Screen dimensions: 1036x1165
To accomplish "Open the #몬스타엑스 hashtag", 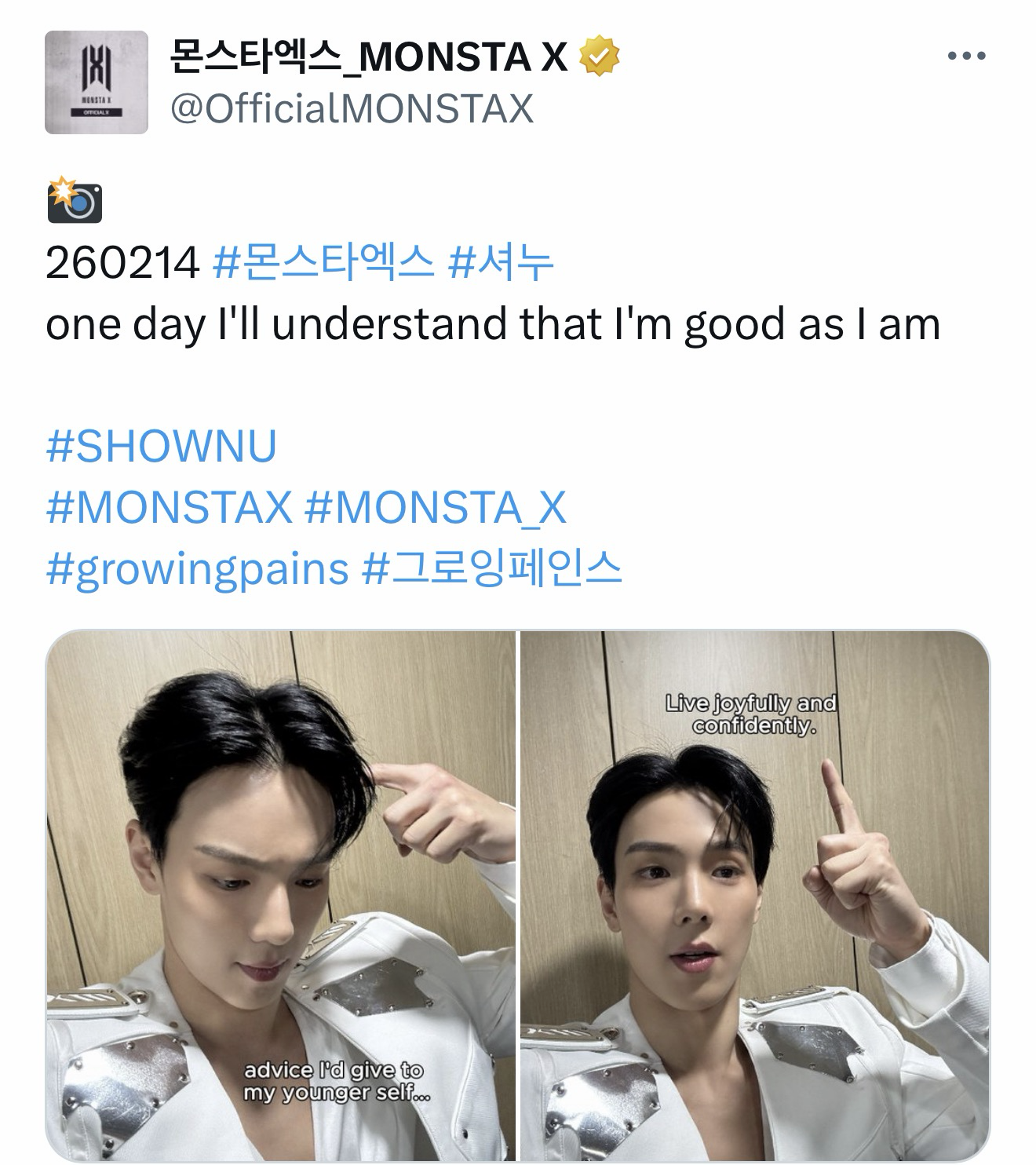I will 323,263.
